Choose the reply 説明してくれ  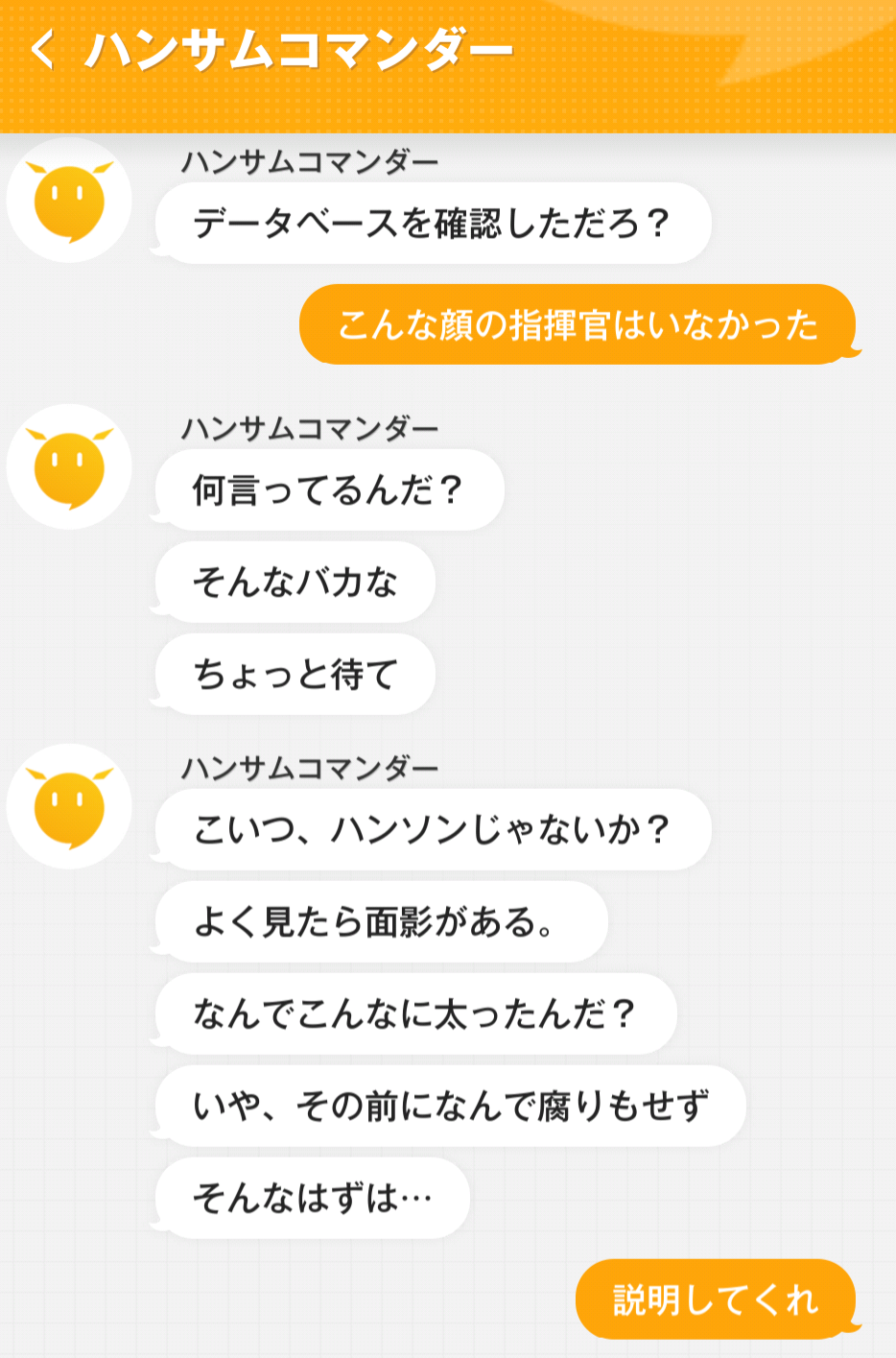[715, 1299]
